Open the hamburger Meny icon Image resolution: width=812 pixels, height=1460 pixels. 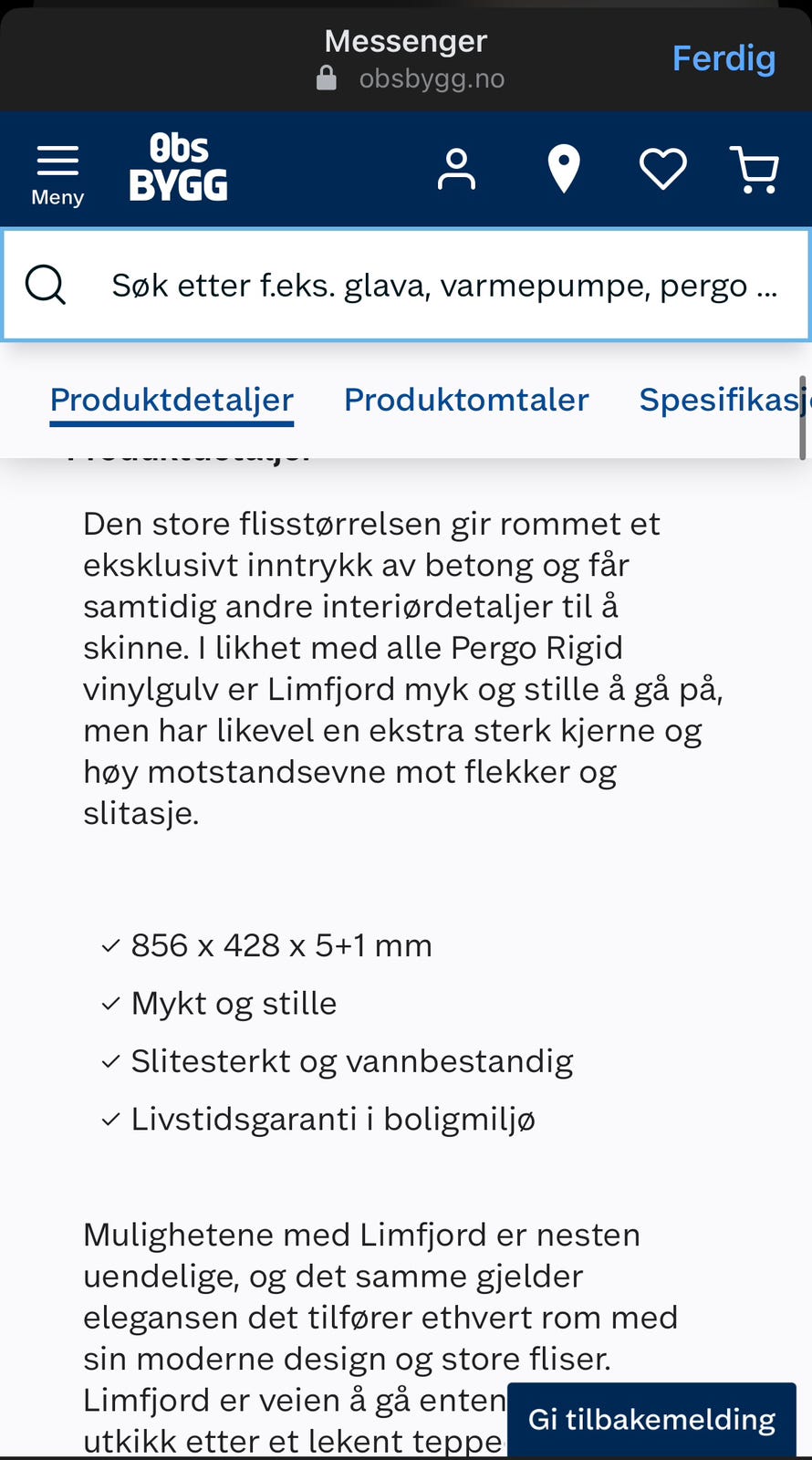click(x=57, y=157)
